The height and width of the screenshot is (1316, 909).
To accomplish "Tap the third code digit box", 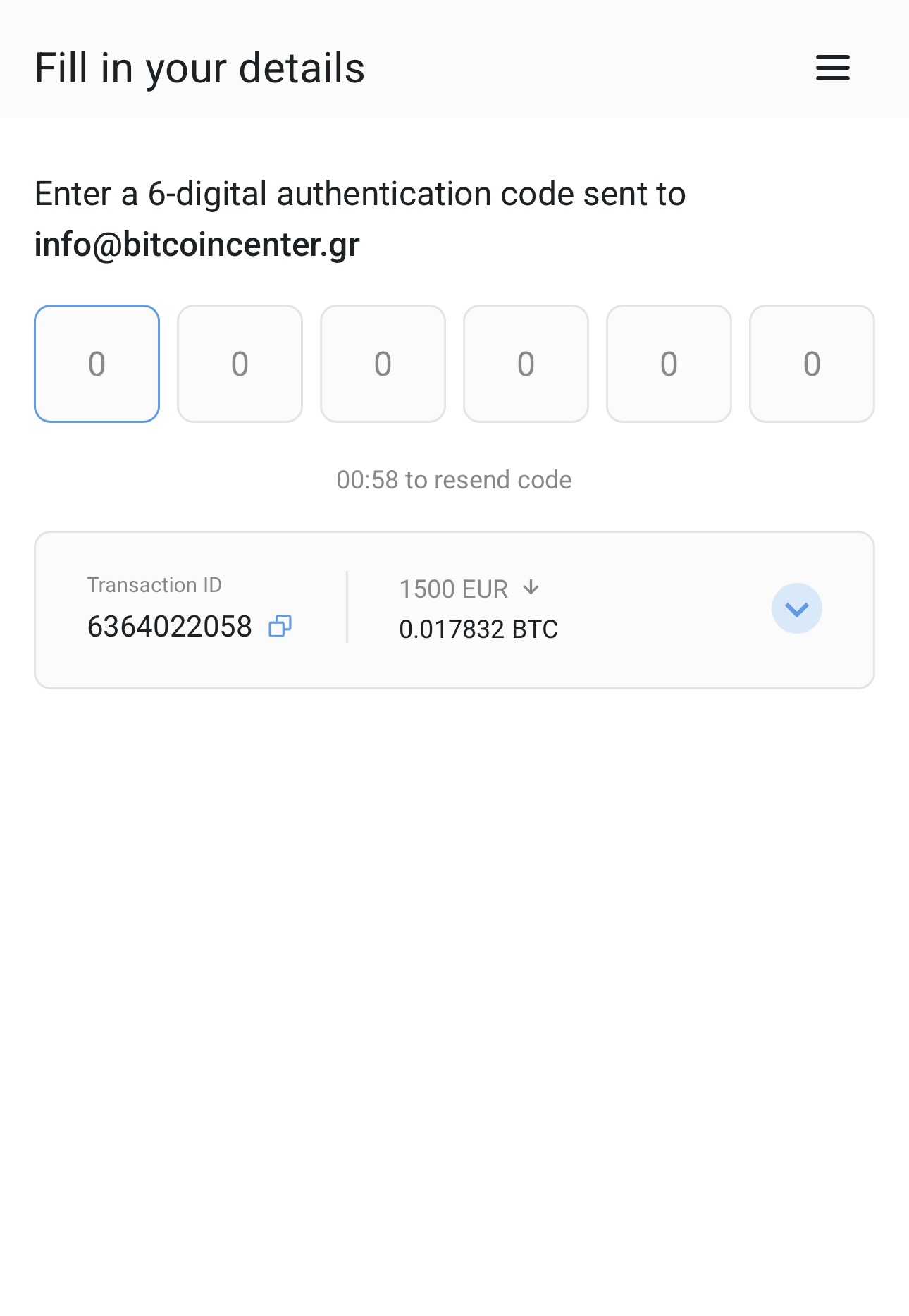I will point(383,364).
